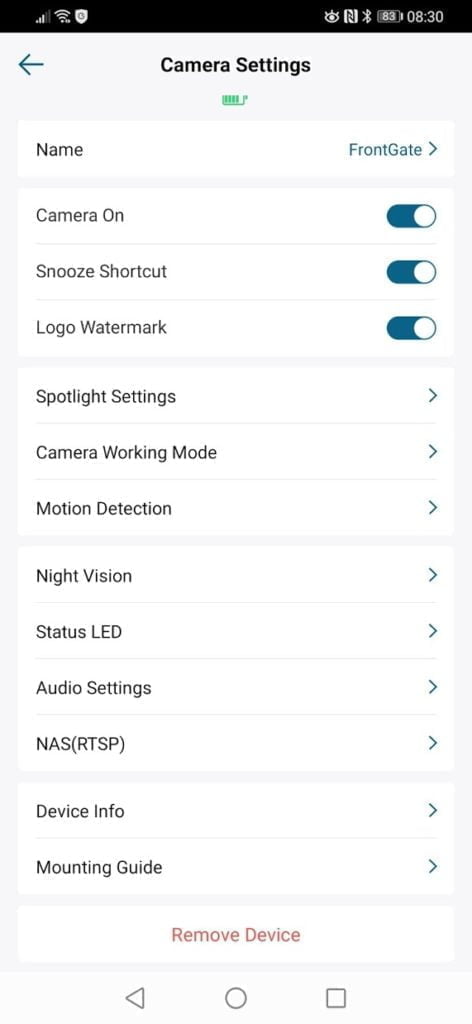The height and width of the screenshot is (1024, 472).
Task: Disable the Snooze Shortcut toggle
Action: click(x=411, y=272)
